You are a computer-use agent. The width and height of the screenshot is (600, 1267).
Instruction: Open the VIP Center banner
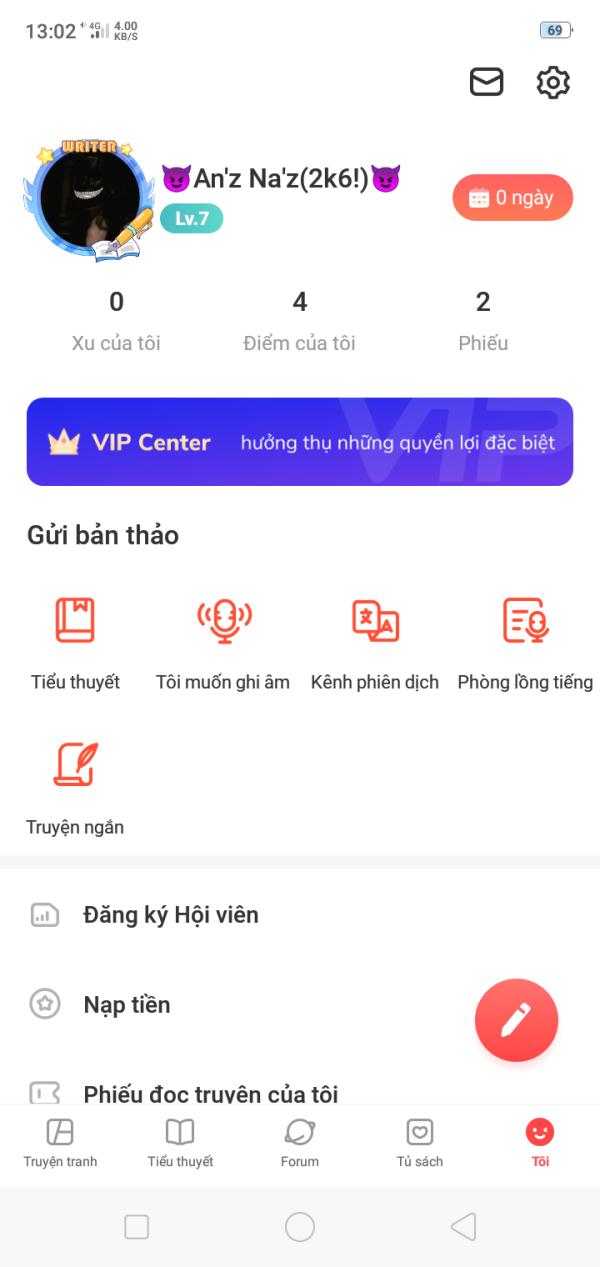coord(300,442)
